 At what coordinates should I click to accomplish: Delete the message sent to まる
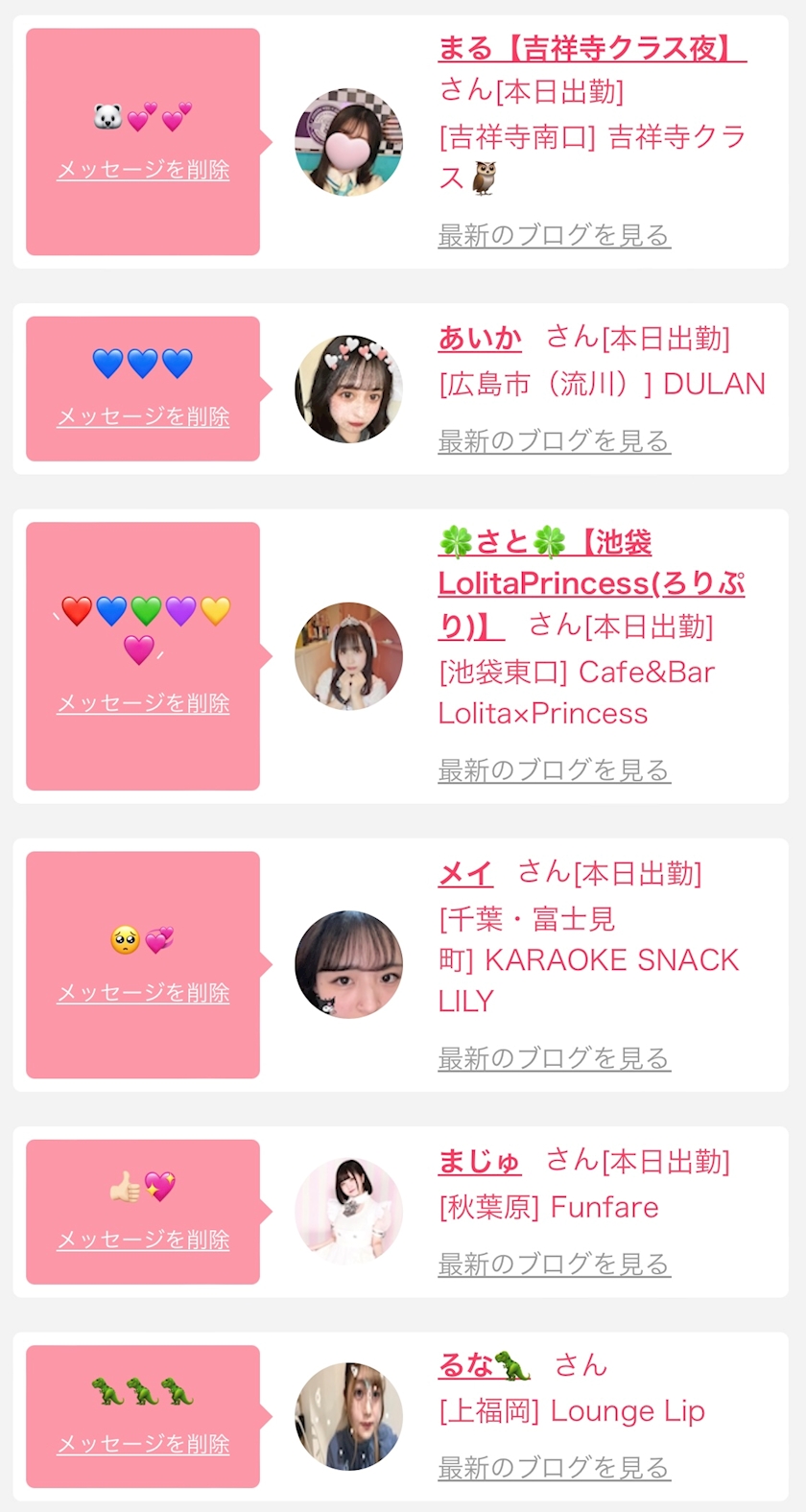143,170
